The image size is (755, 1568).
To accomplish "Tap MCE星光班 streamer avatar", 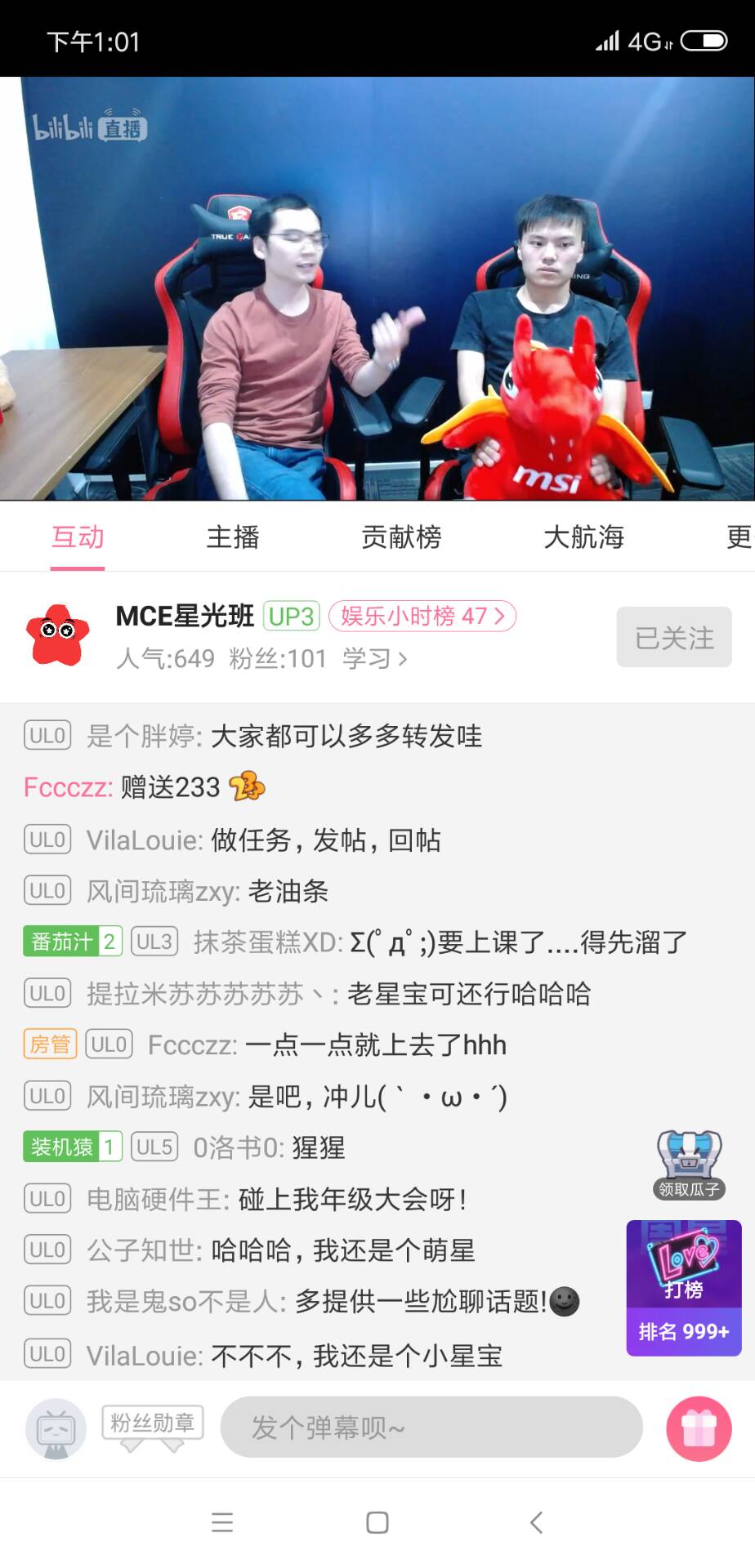I will [57, 635].
